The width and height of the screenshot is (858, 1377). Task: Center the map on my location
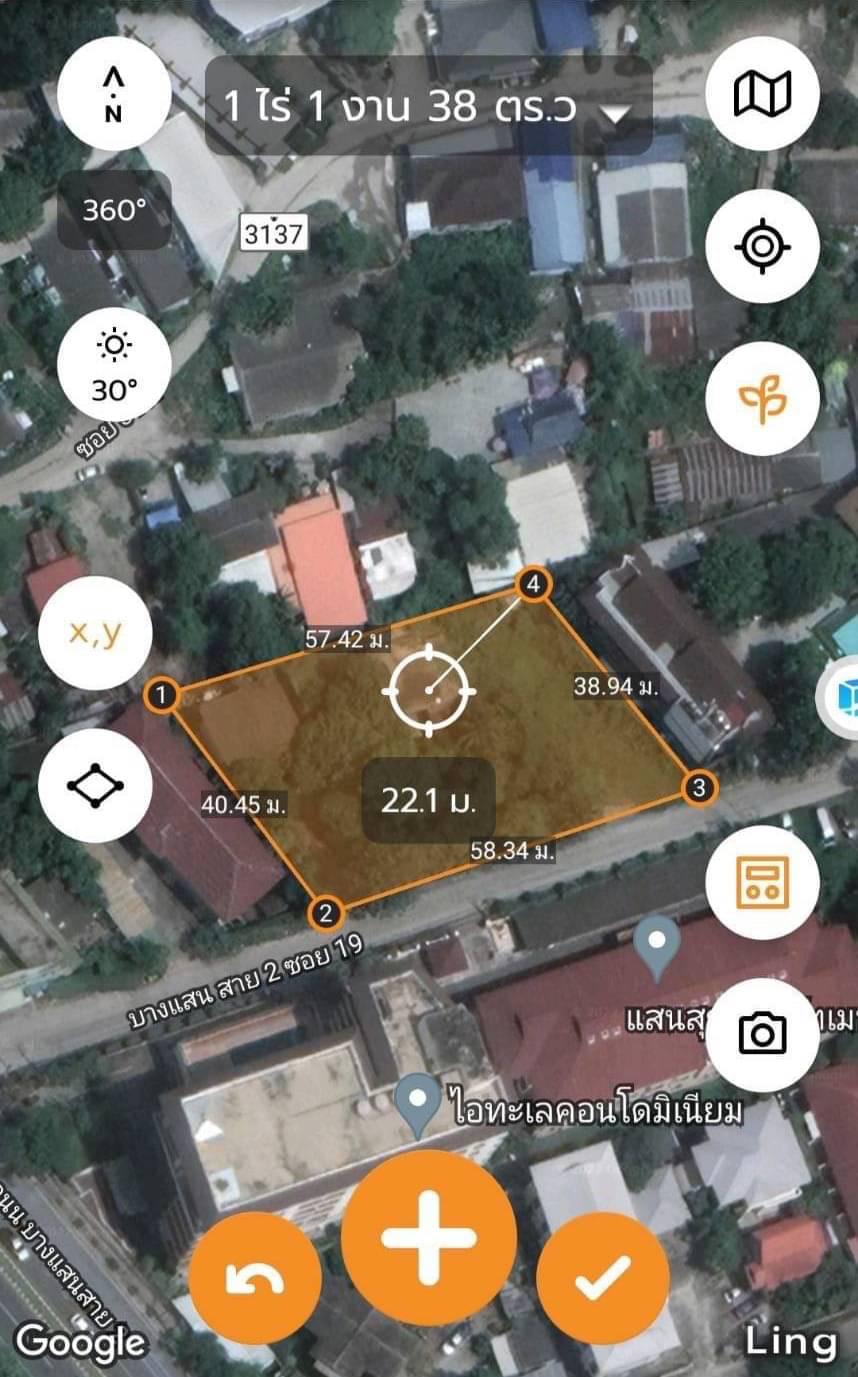coord(763,246)
